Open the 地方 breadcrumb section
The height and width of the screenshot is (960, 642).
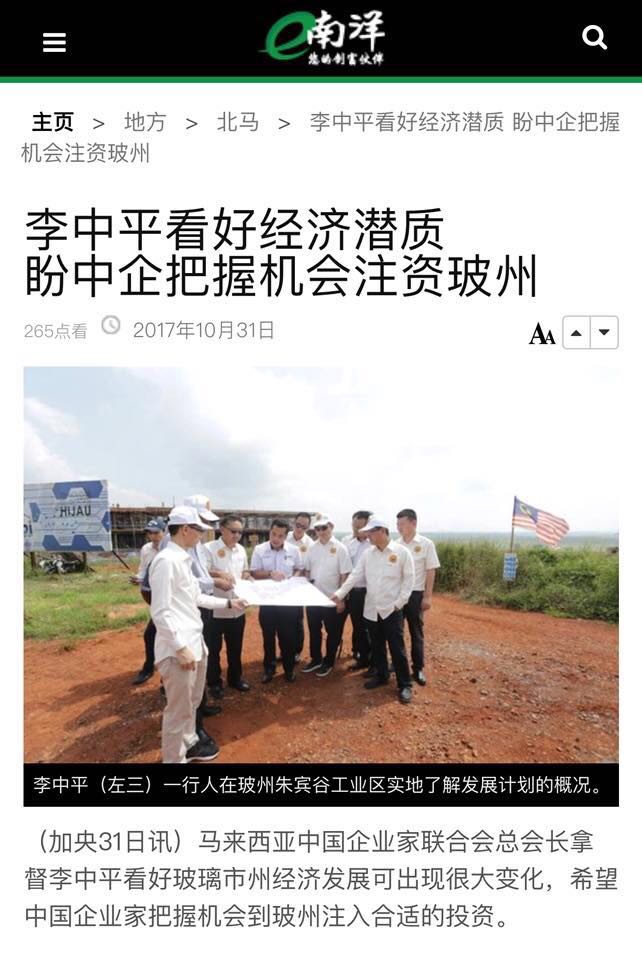click(145, 122)
